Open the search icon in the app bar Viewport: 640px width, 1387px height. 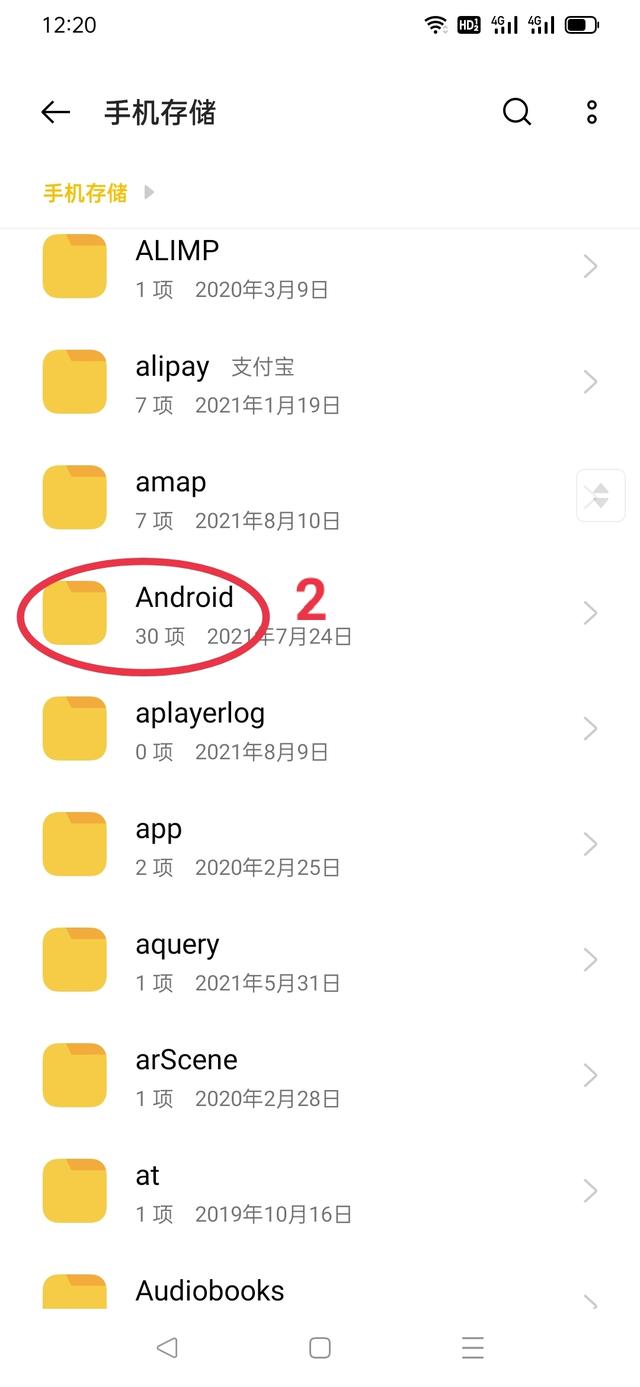516,112
